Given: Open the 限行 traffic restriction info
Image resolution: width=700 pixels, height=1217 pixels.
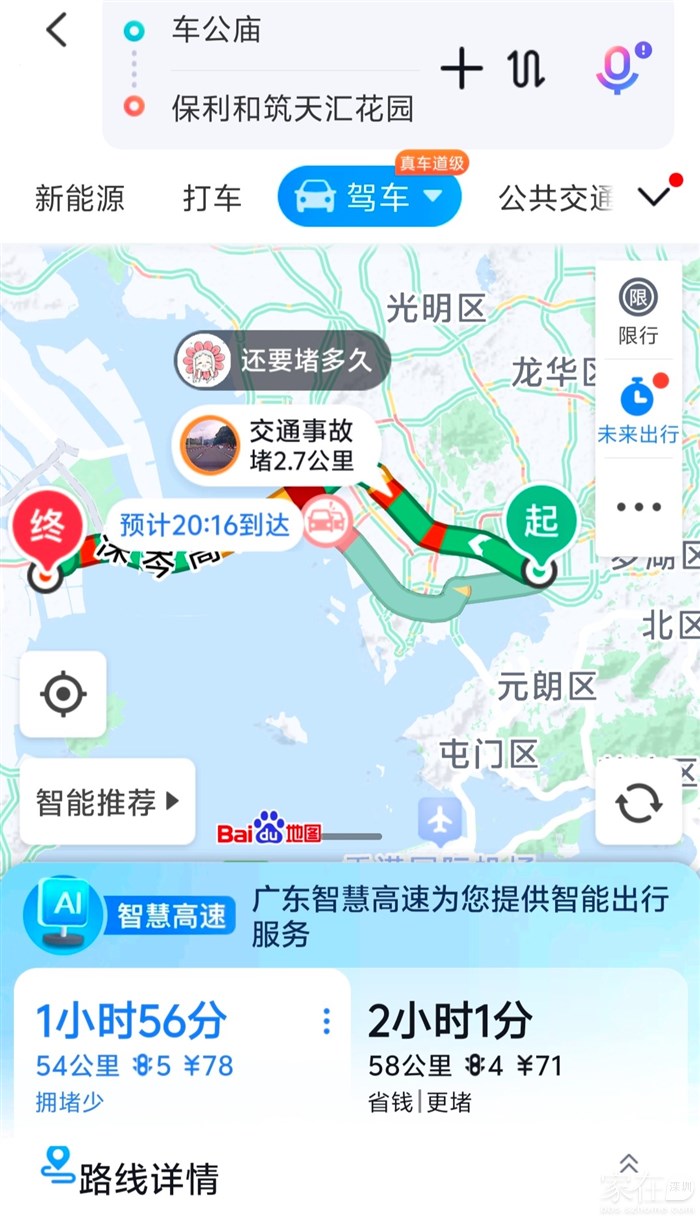Looking at the screenshot, I should tap(638, 312).
